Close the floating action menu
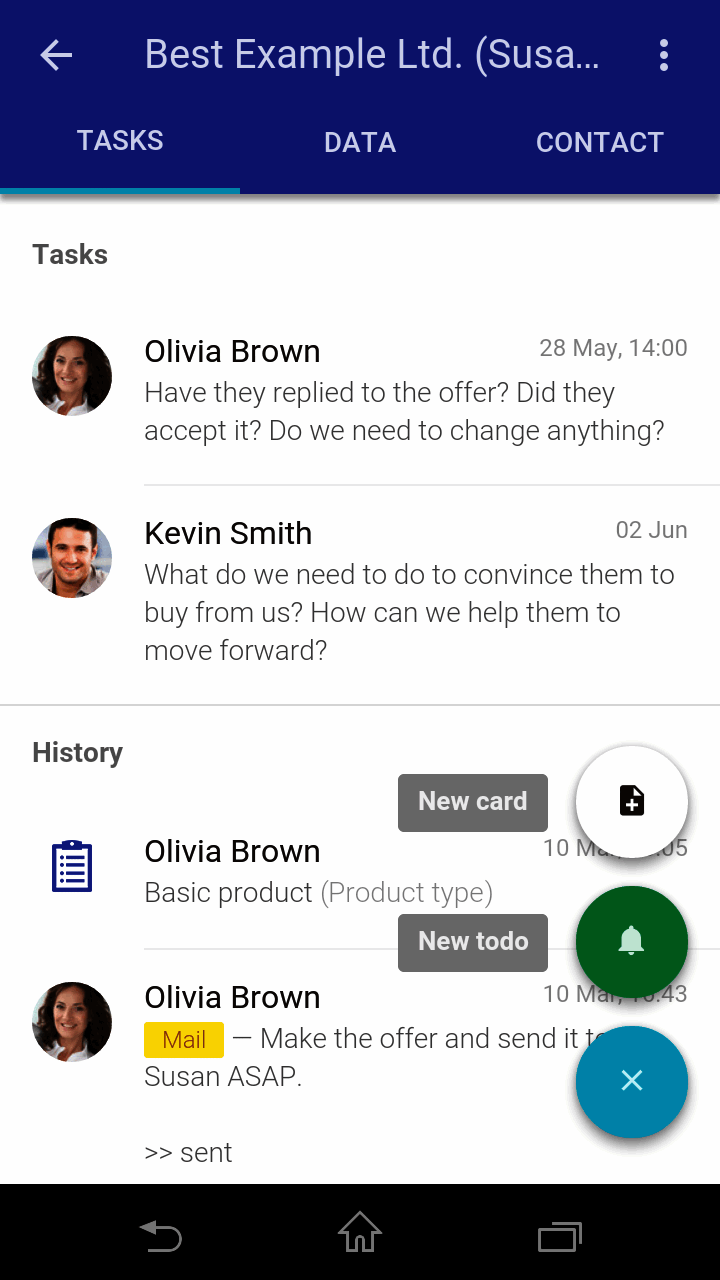This screenshot has width=720, height=1280. tap(632, 1081)
